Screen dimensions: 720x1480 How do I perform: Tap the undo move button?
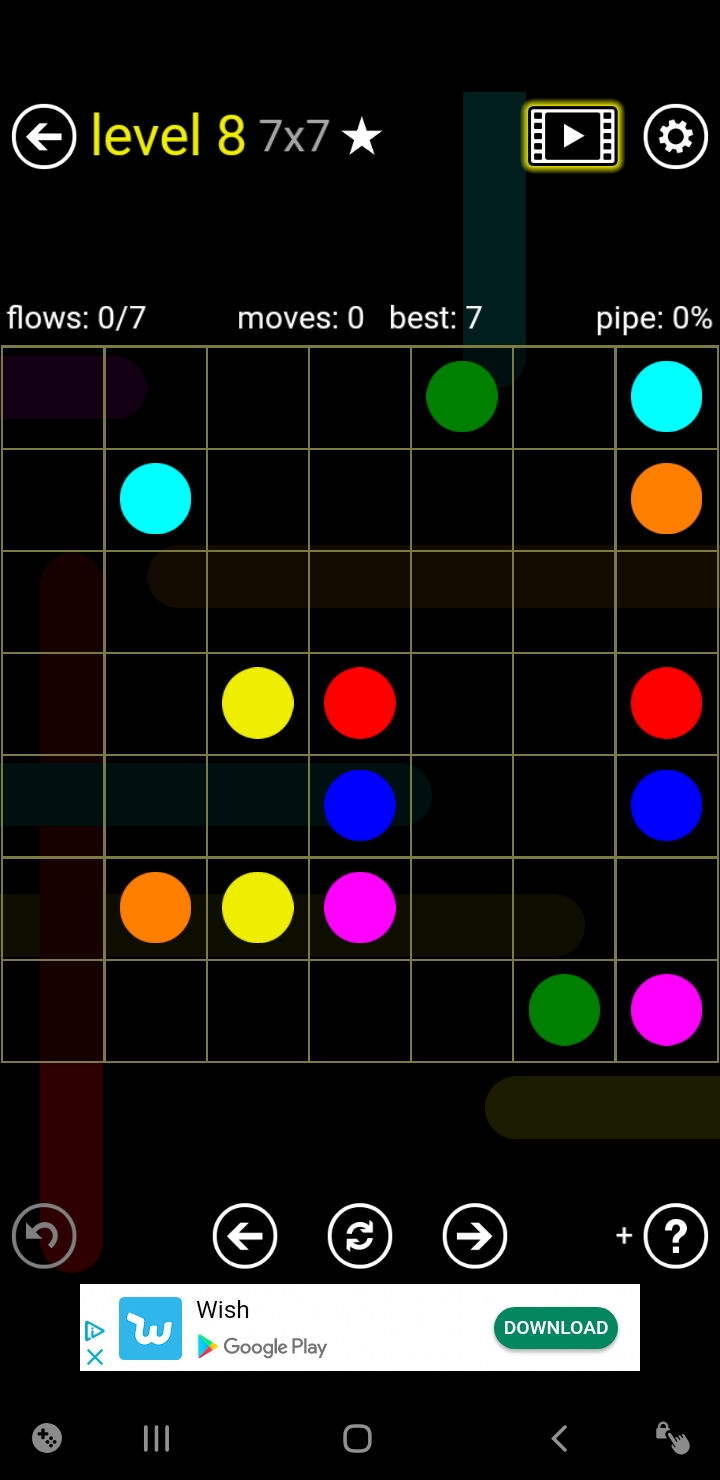point(44,1236)
